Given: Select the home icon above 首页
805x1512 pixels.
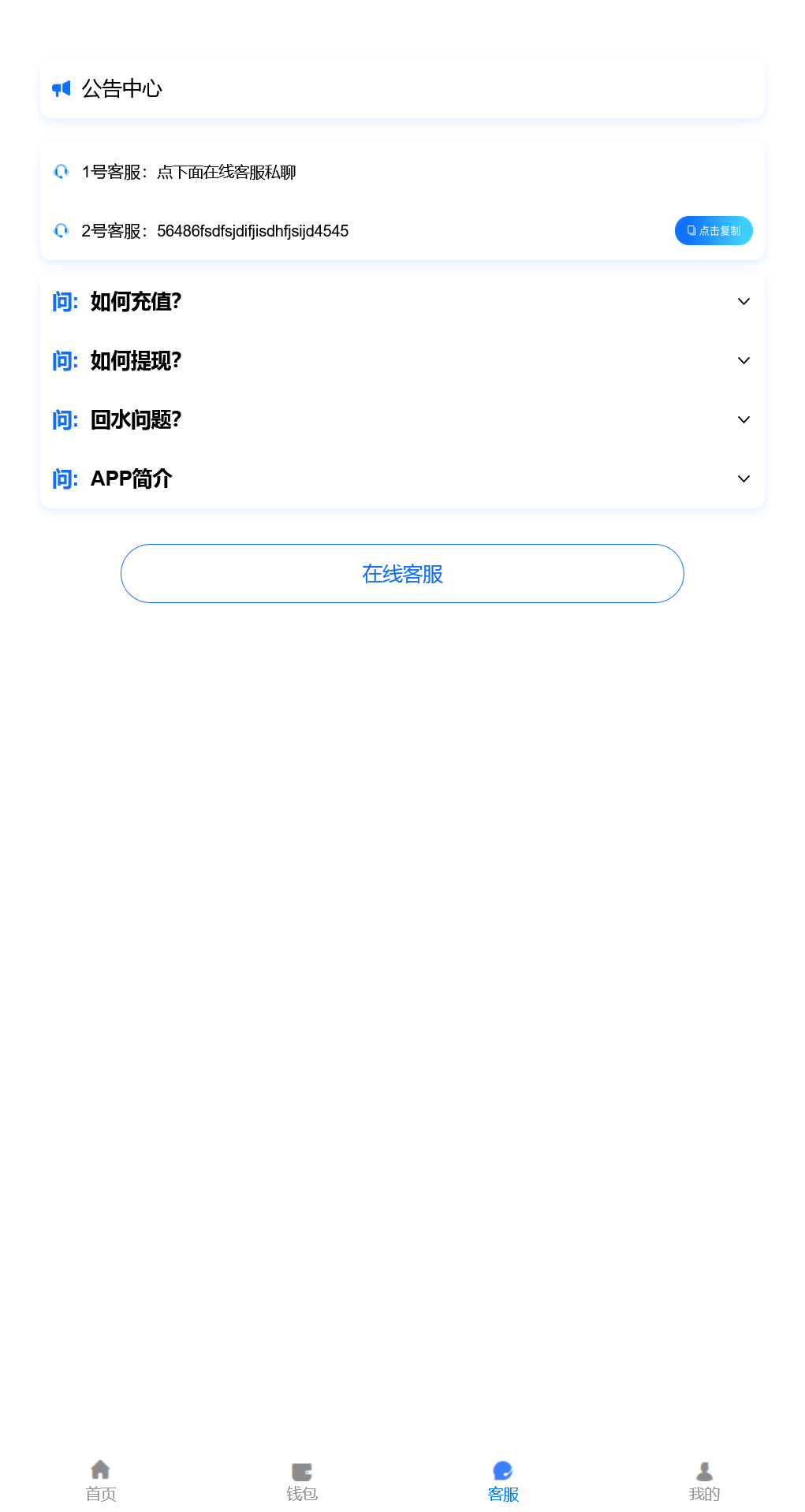Looking at the screenshot, I should click(100, 1469).
